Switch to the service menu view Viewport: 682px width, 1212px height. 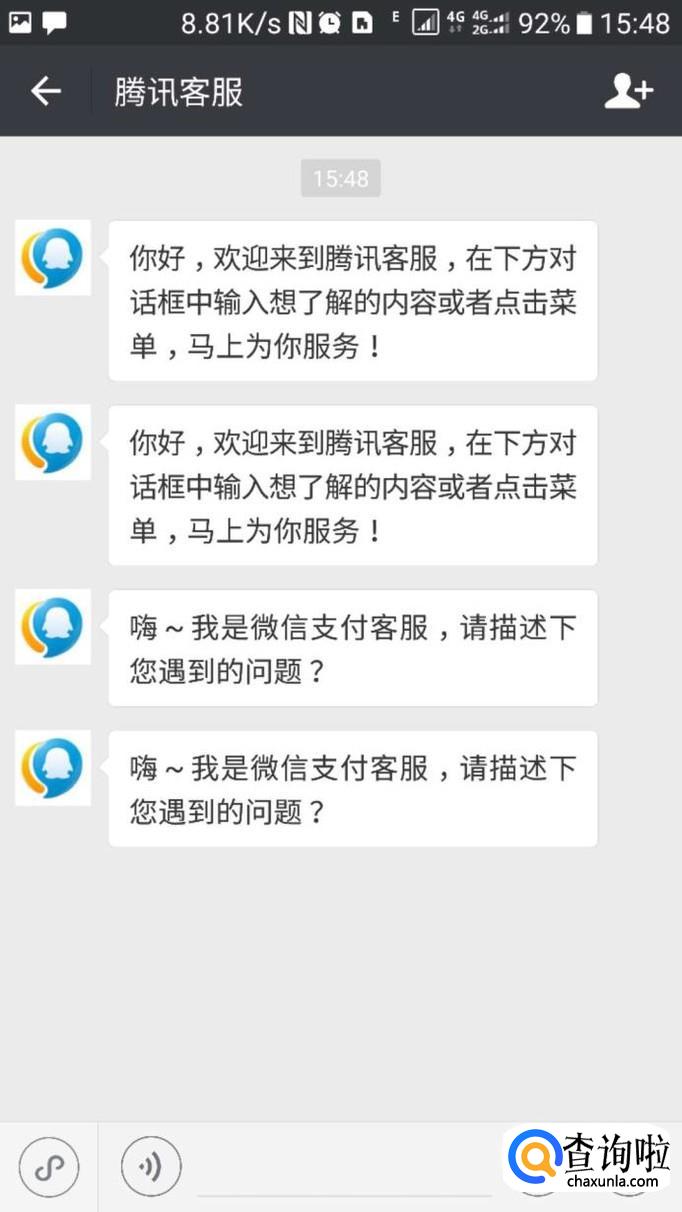[x=48, y=1166]
